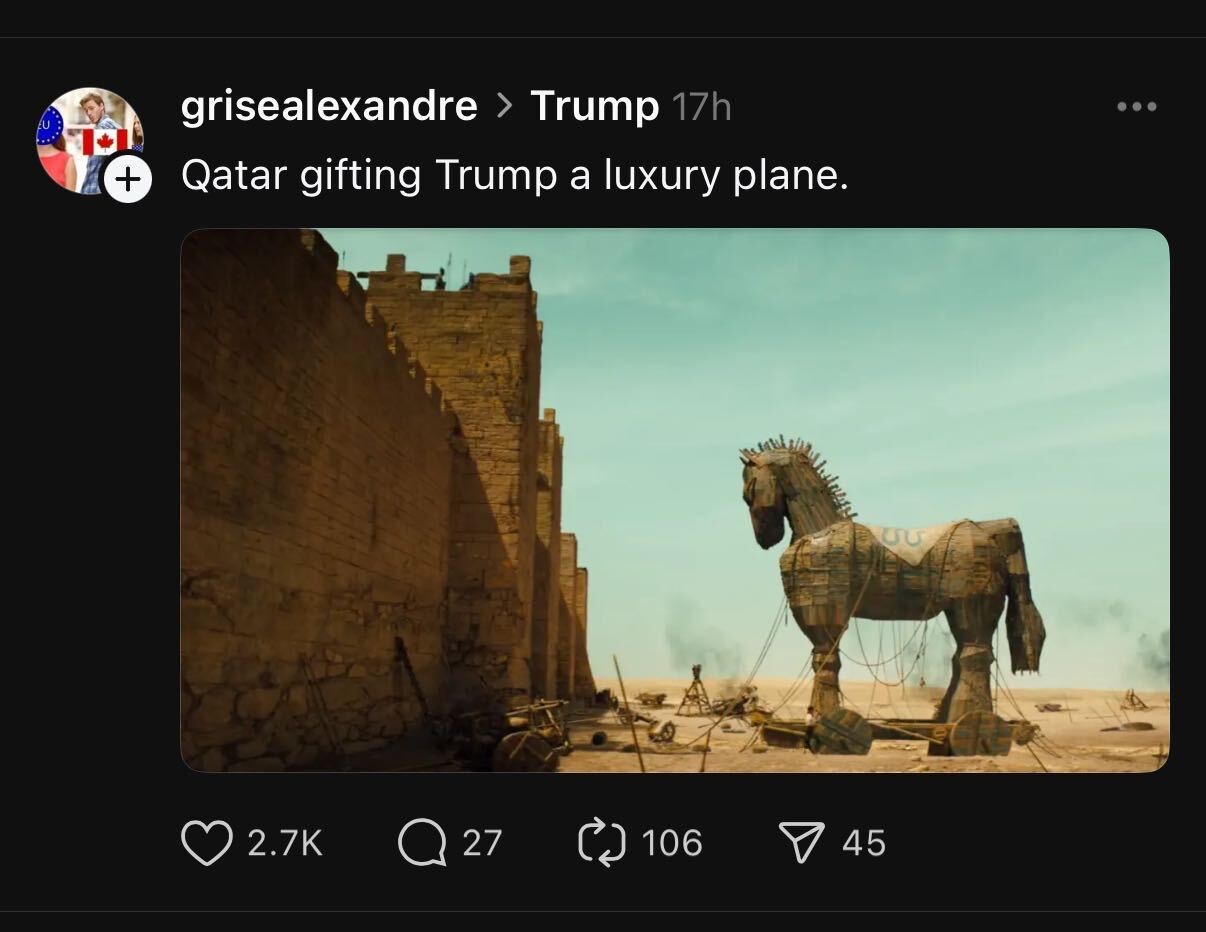The image size is (1206, 932).
Task: Open the grisealexandre username link
Action: point(328,106)
